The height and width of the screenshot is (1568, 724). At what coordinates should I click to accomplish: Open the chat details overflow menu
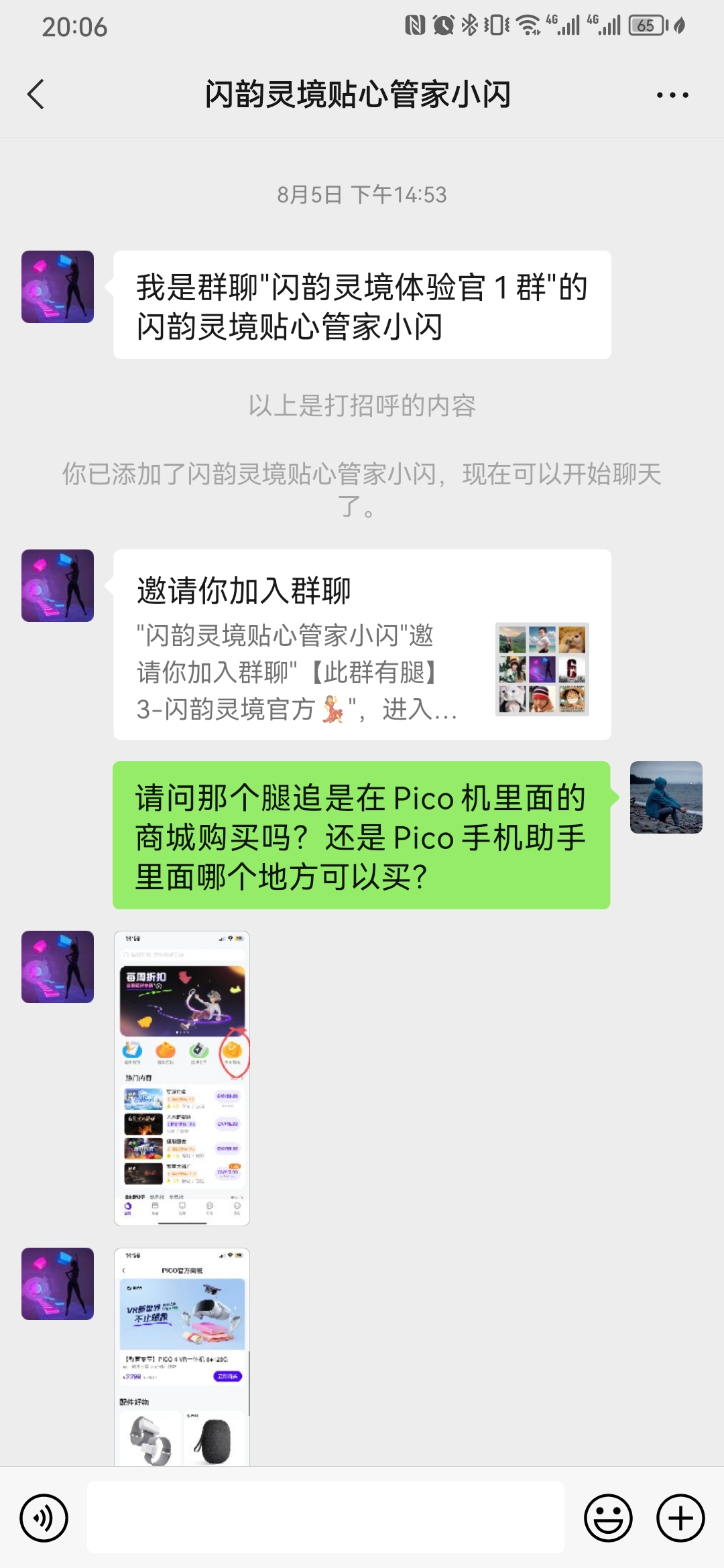[672, 95]
